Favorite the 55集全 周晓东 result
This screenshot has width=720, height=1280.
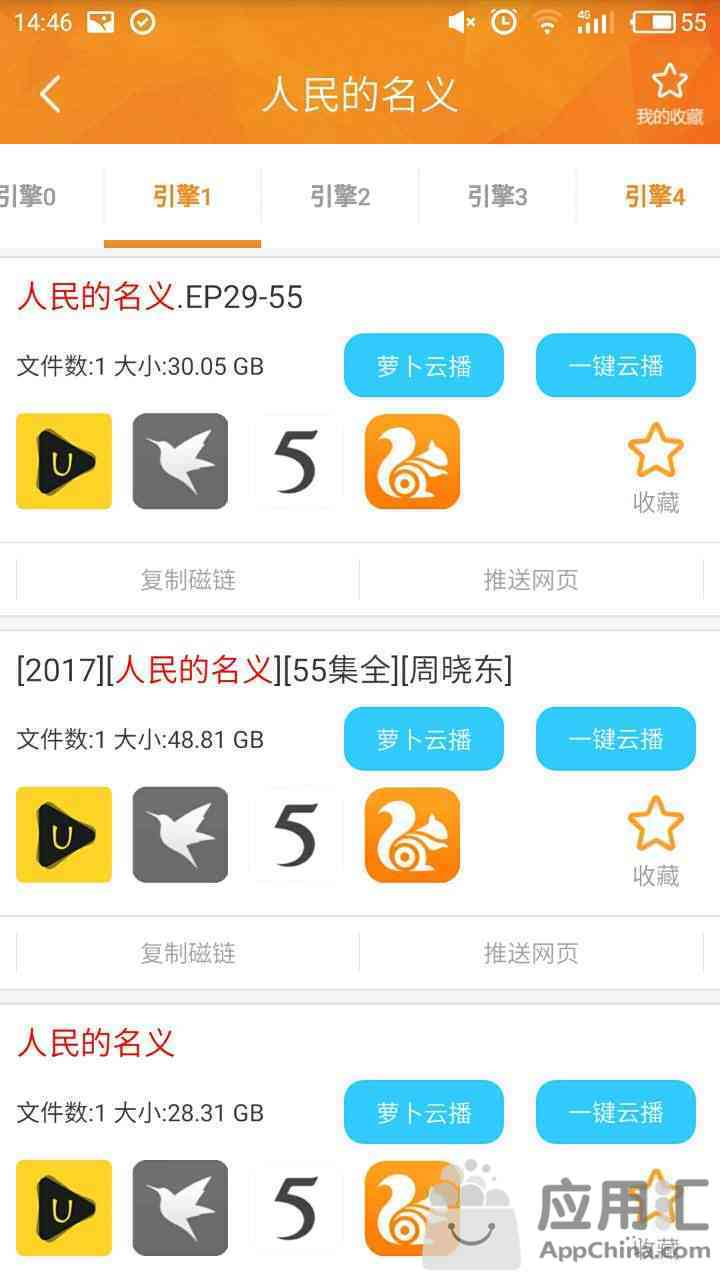point(656,841)
